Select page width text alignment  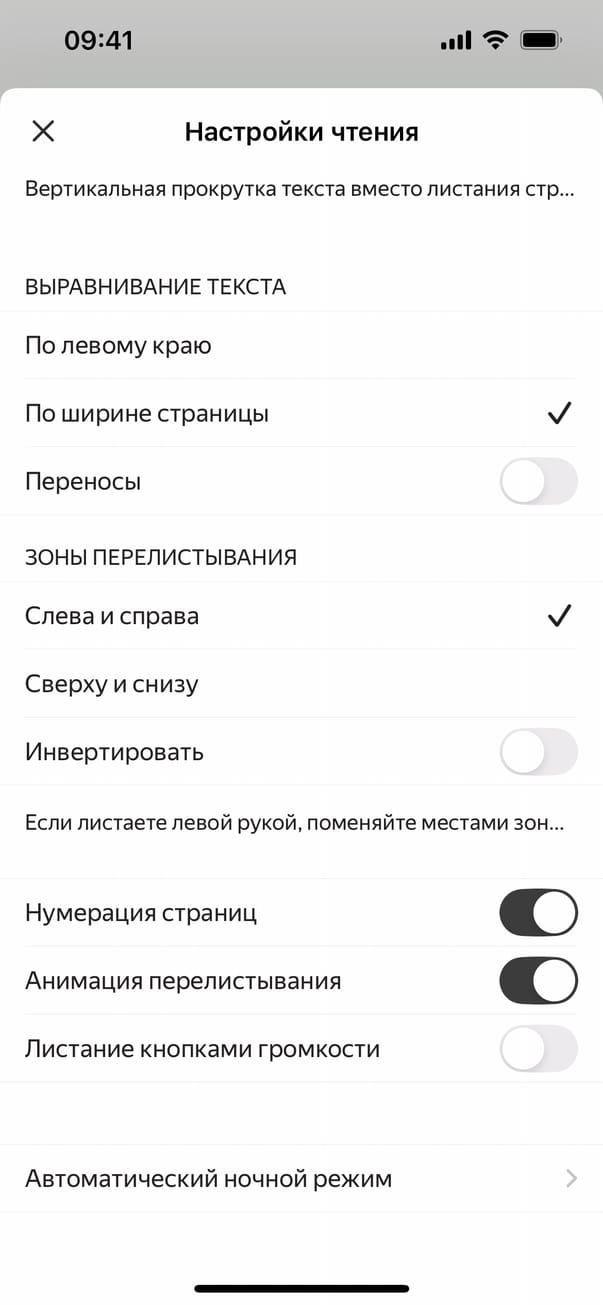click(x=300, y=413)
